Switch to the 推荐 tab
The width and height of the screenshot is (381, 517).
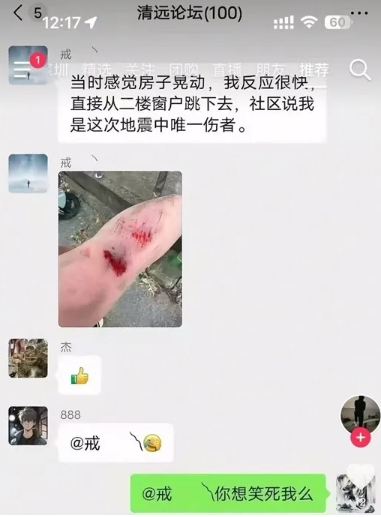(314, 70)
